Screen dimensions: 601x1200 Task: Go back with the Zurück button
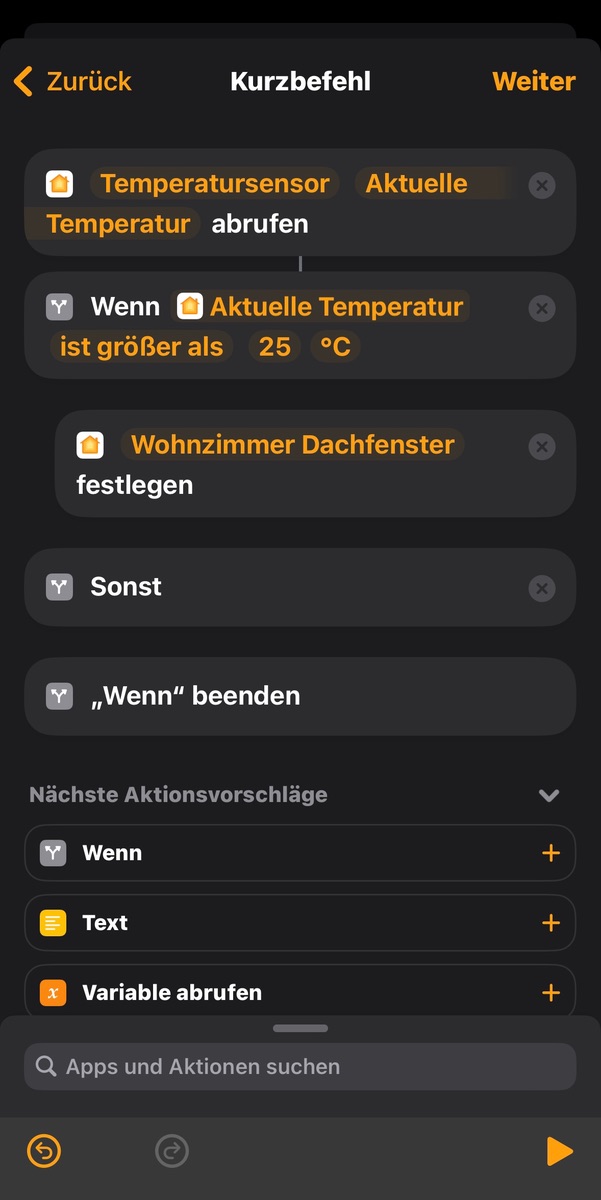click(73, 81)
